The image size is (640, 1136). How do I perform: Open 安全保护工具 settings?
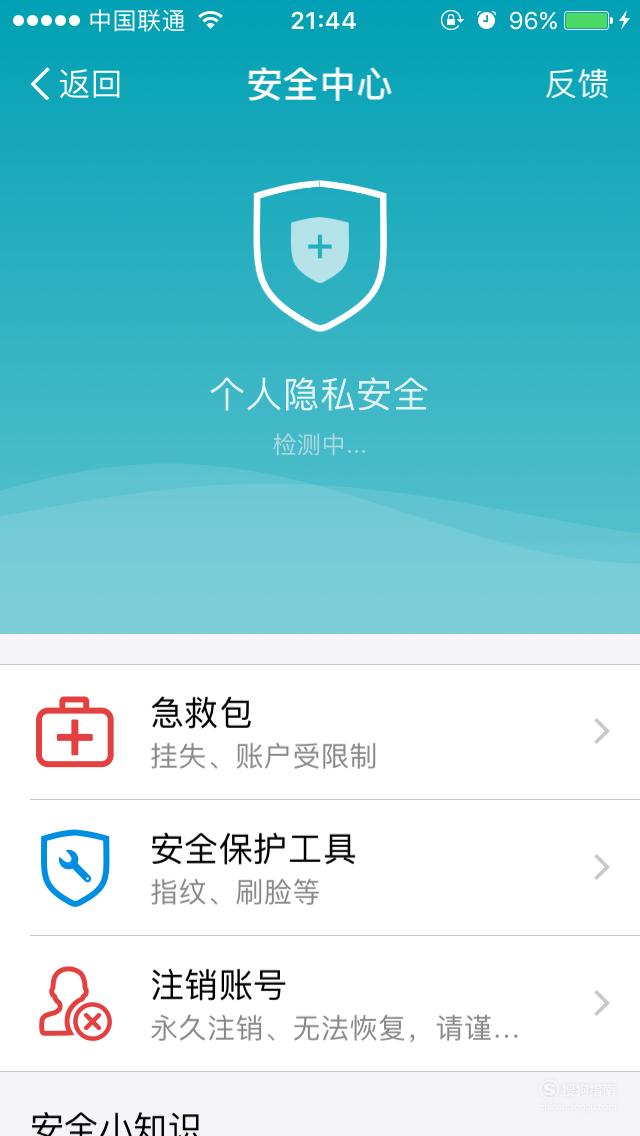pyautogui.click(x=320, y=868)
